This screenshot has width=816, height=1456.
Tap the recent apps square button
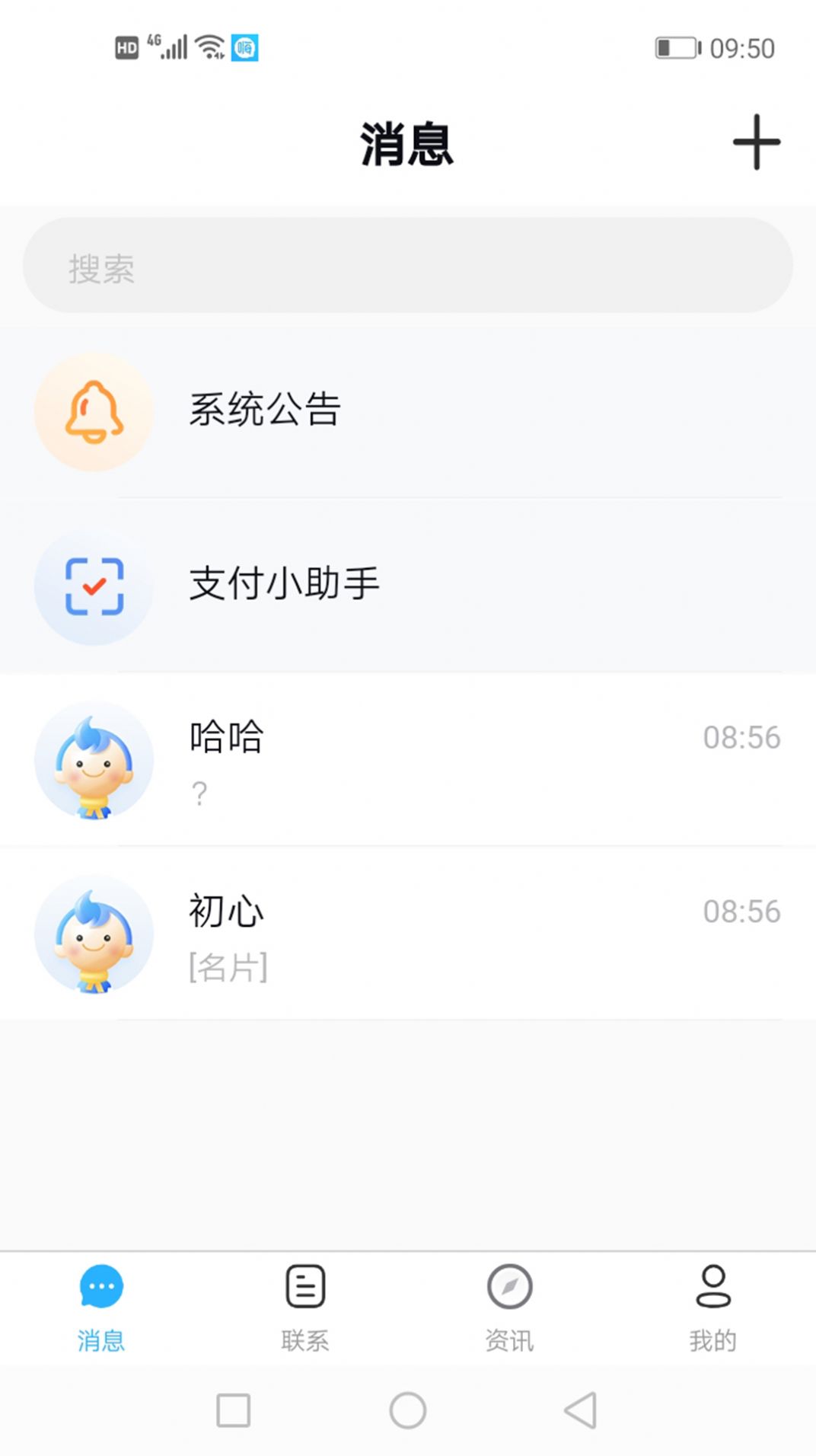(232, 1410)
